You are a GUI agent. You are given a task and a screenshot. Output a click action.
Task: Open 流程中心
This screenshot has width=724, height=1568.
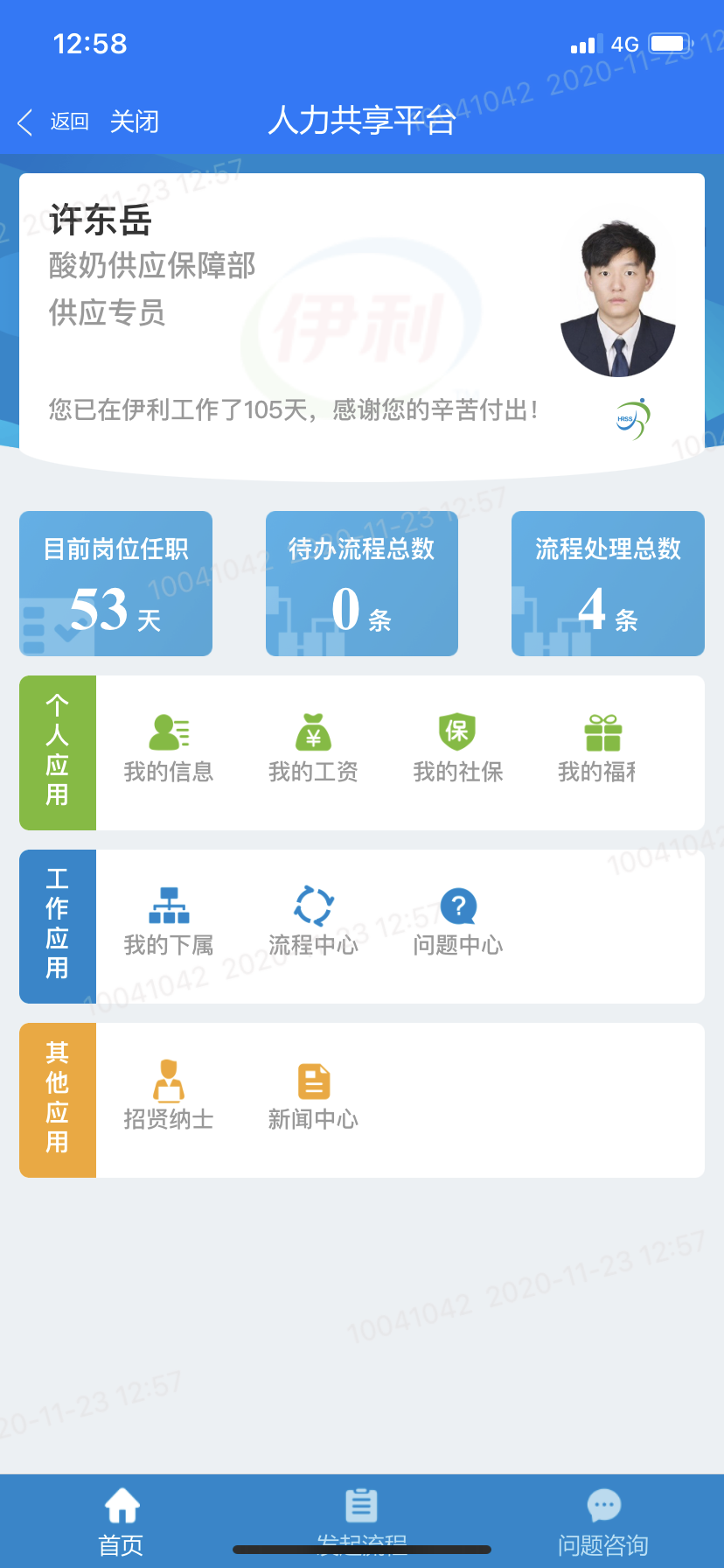point(313,921)
